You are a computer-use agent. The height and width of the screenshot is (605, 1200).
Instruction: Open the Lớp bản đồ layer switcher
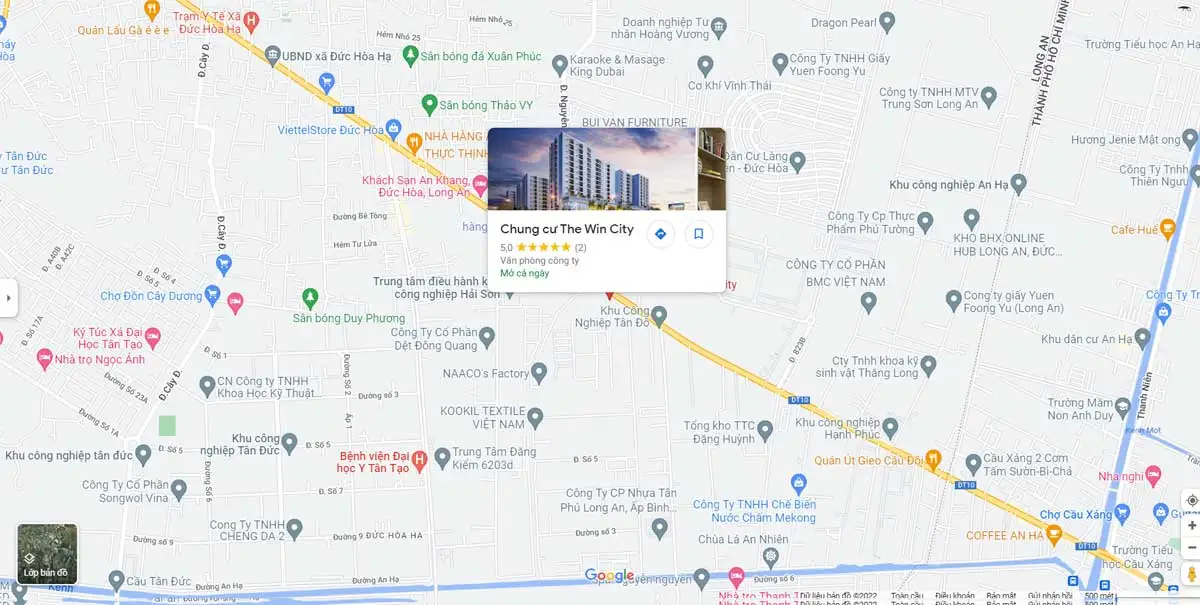pyautogui.click(x=47, y=553)
